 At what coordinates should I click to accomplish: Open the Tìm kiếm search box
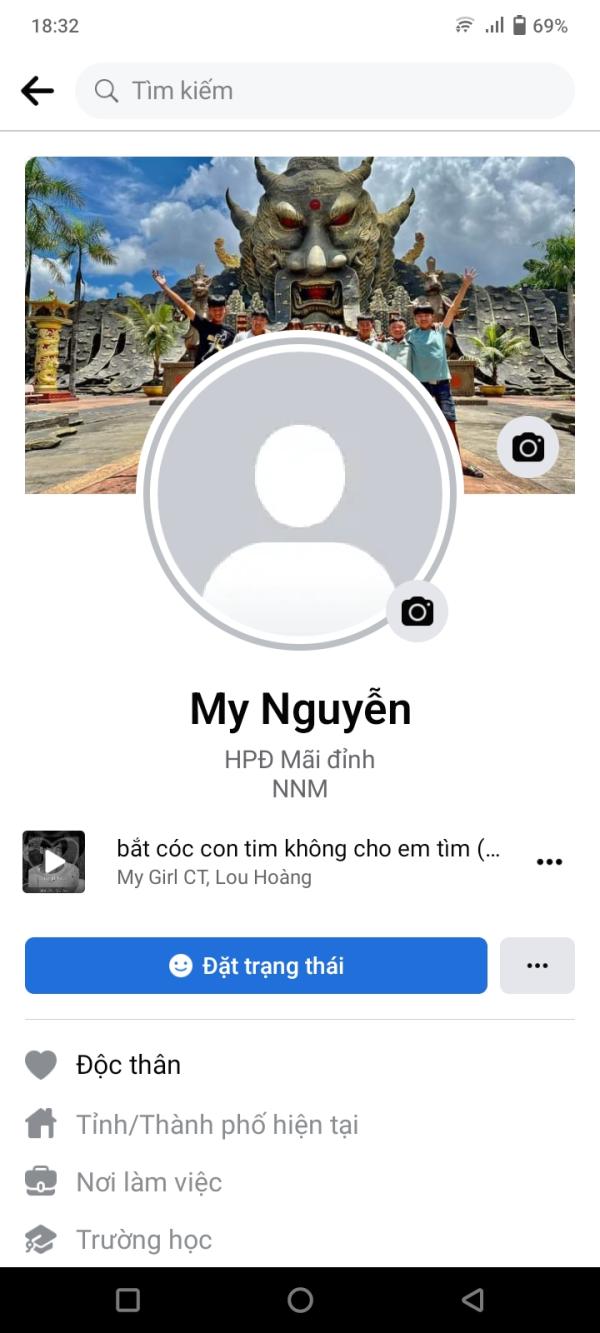tap(325, 91)
